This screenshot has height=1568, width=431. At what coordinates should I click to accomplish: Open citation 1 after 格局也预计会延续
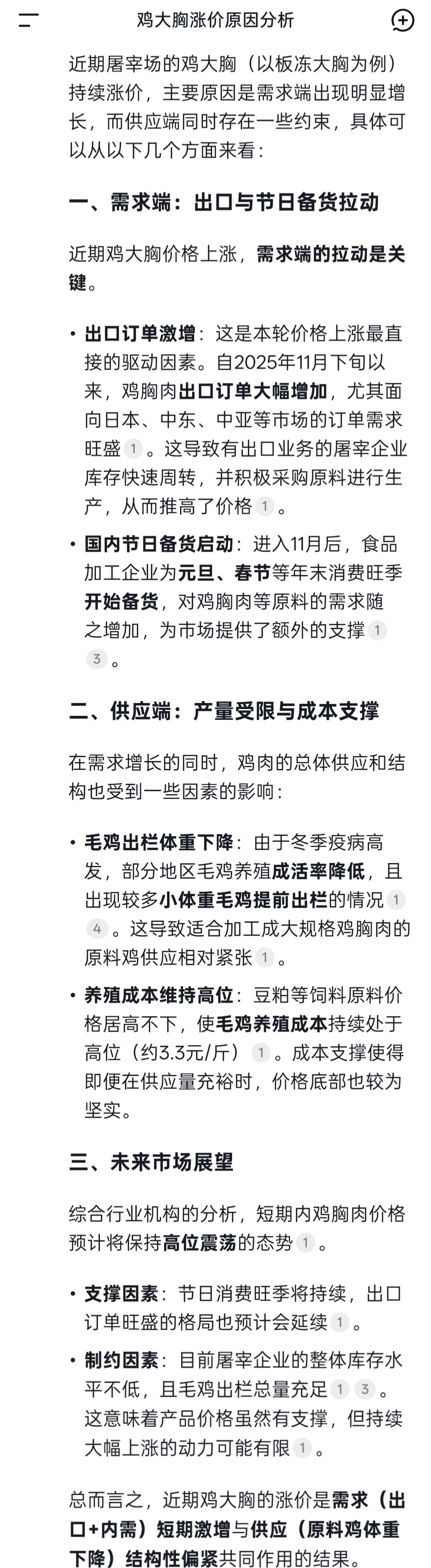(x=340, y=1322)
